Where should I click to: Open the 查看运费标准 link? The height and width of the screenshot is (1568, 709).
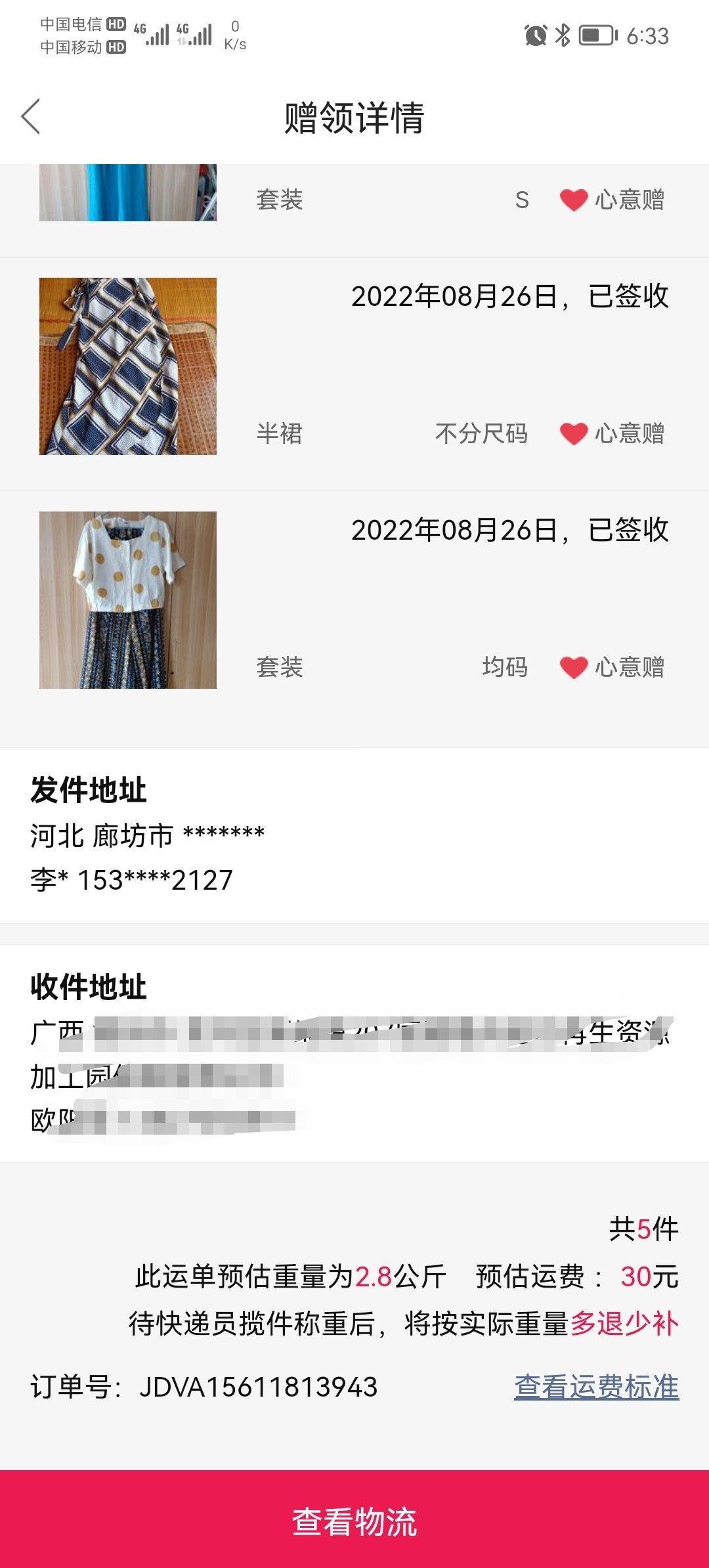click(x=596, y=1387)
